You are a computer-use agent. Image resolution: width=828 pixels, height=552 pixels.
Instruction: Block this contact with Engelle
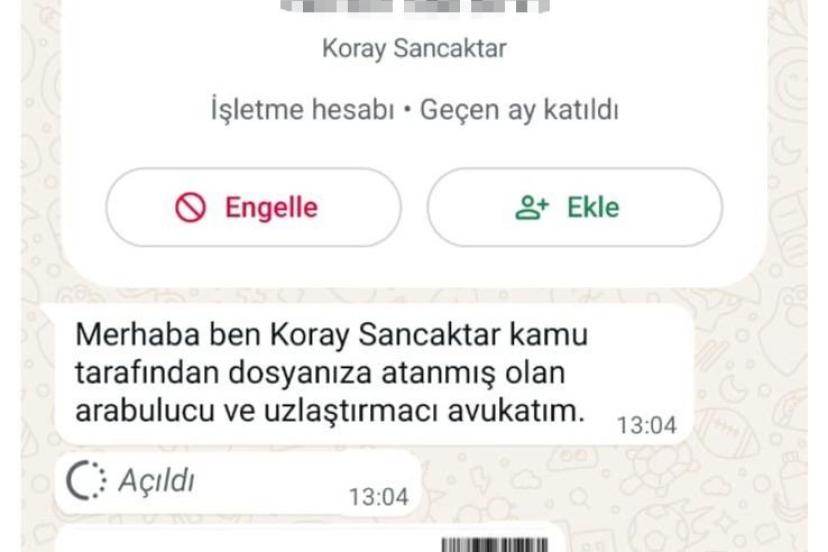pyautogui.click(x=253, y=207)
